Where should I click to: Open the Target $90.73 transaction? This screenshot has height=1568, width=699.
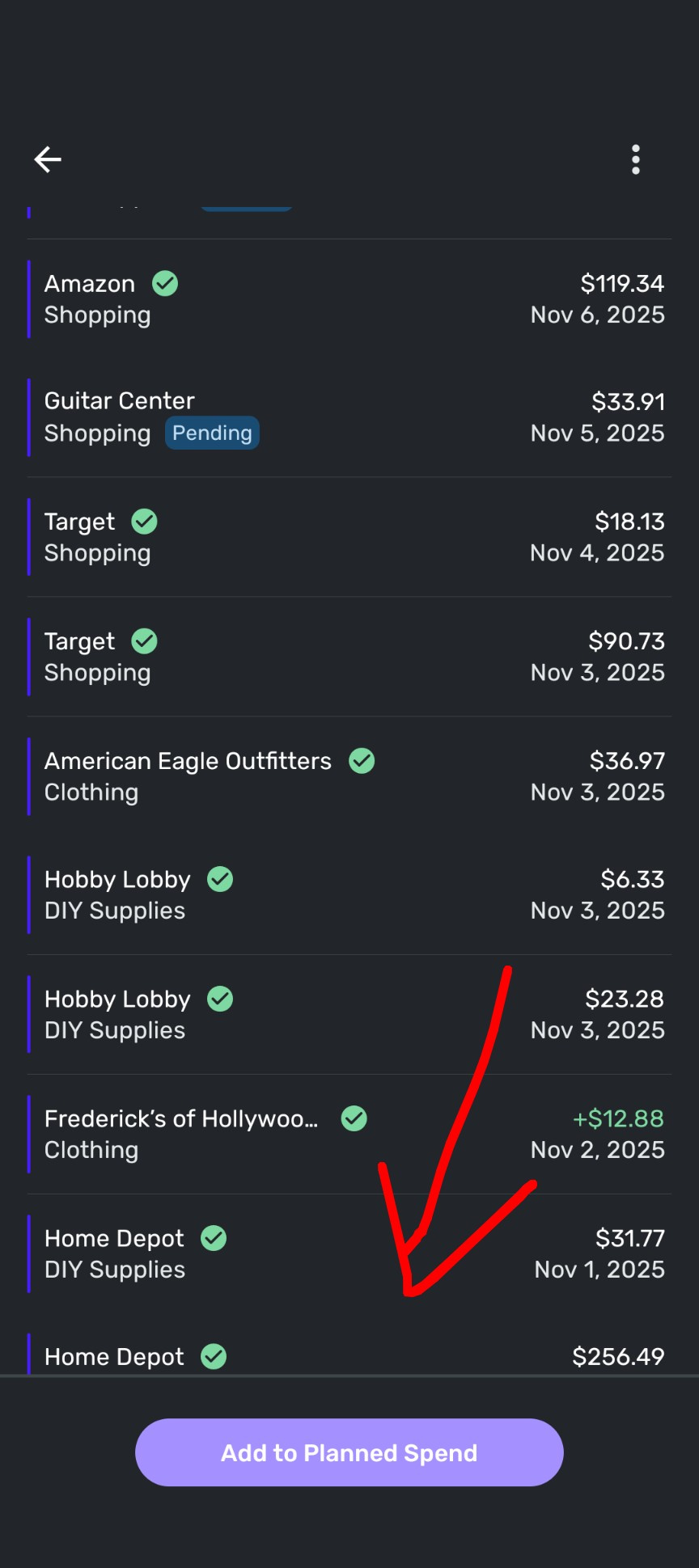[x=349, y=657]
